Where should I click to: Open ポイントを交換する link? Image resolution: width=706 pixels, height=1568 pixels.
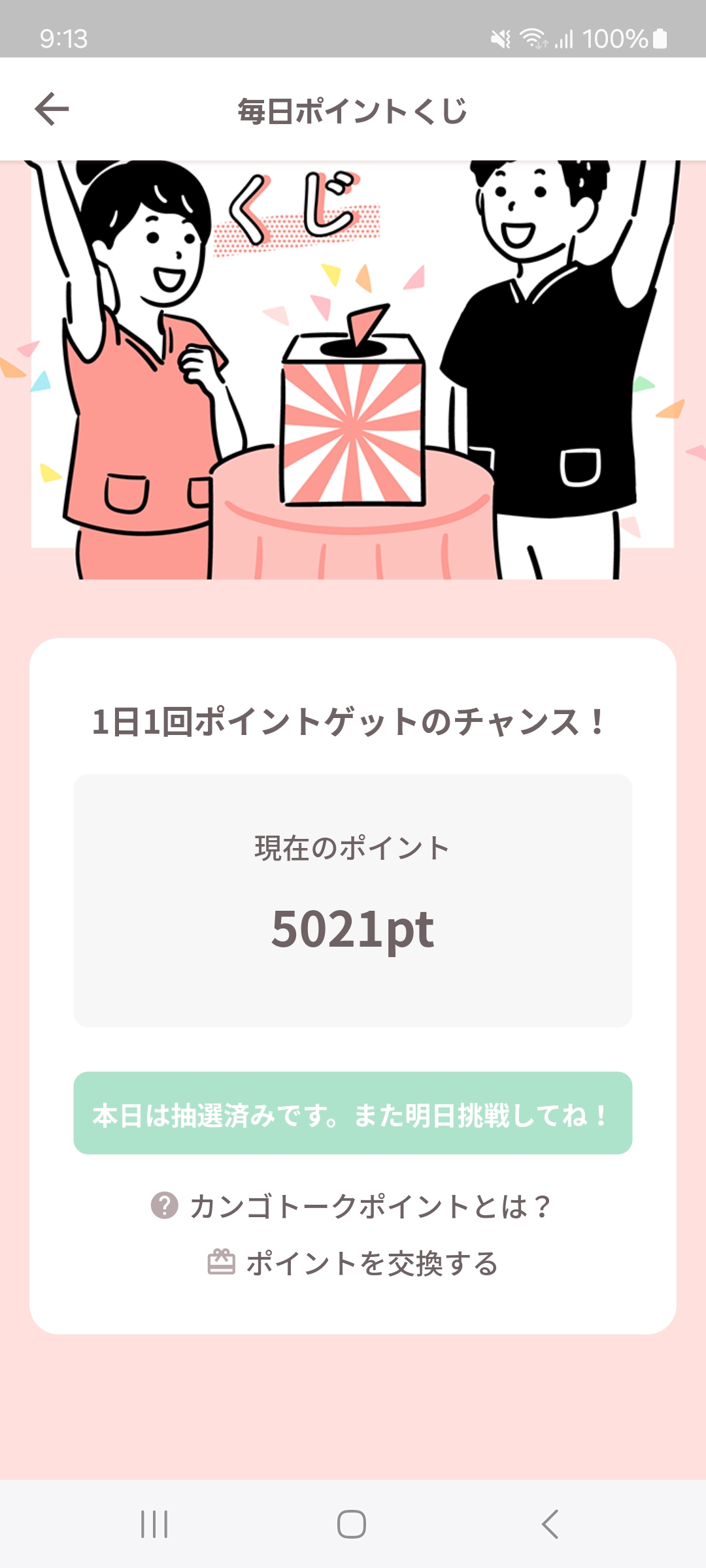pyautogui.click(x=352, y=1263)
